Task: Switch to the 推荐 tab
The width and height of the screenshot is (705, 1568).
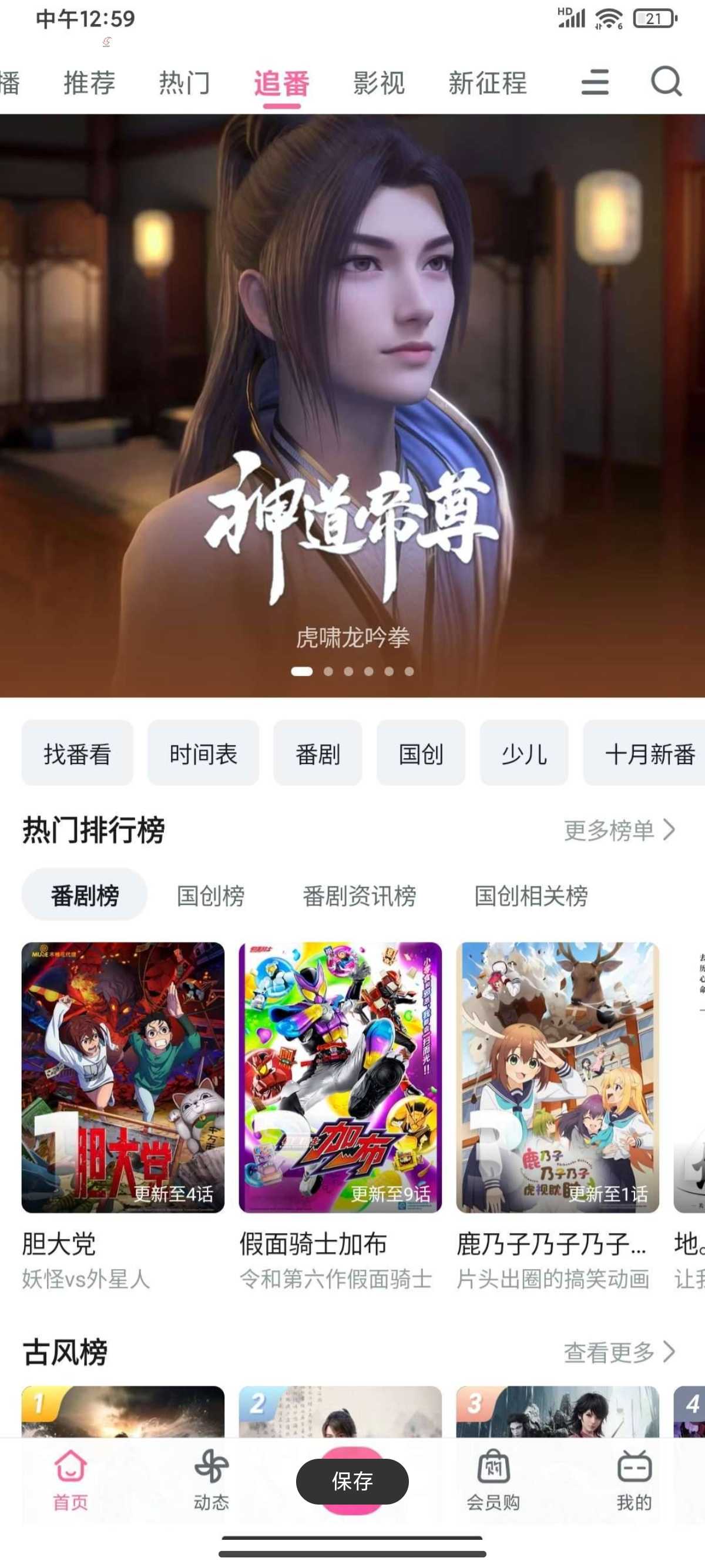Action: 89,83
